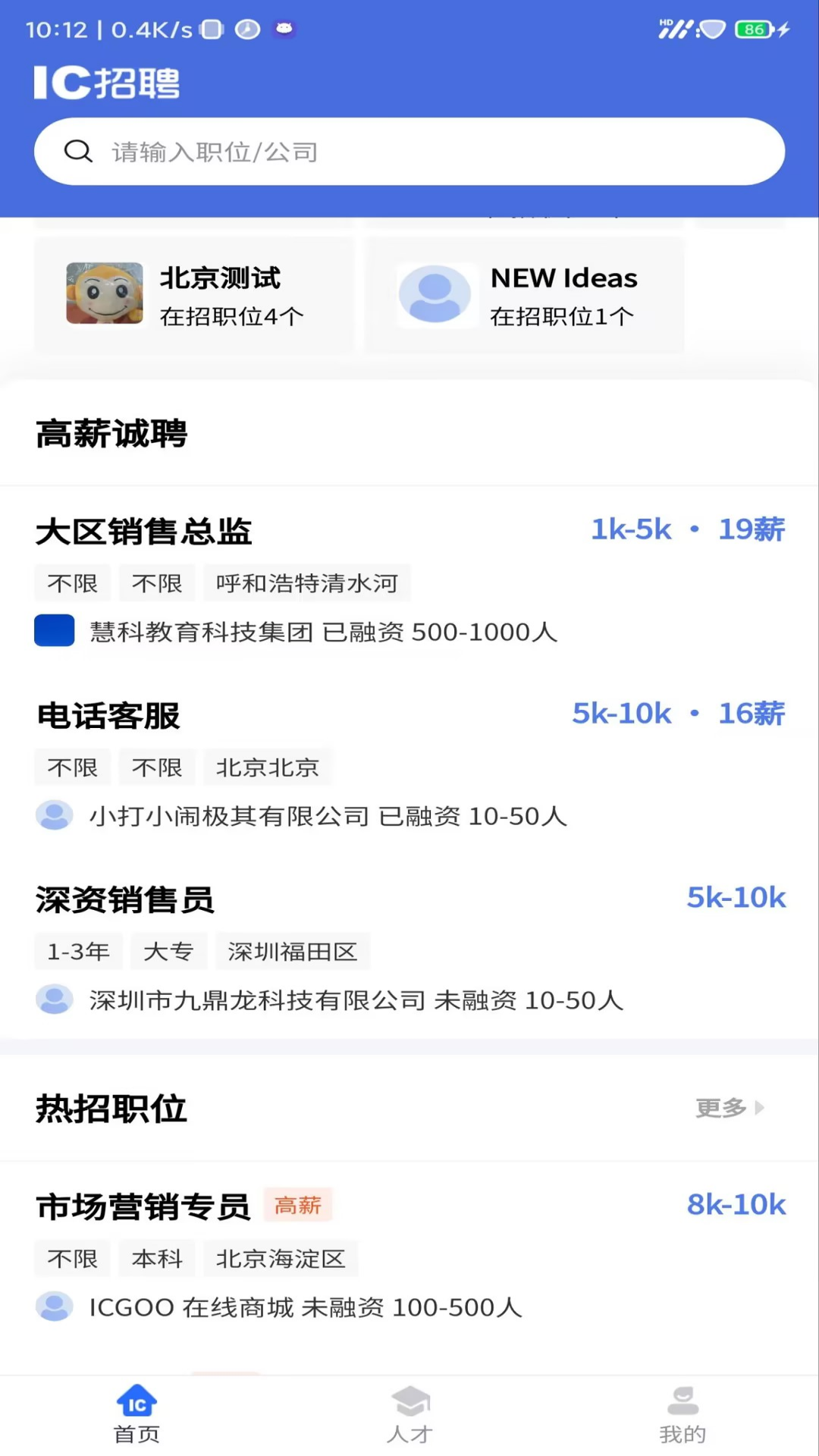819x1456 pixels.
Task: Select the 慧科教育科技集团 blue company logo
Action: [54, 630]
